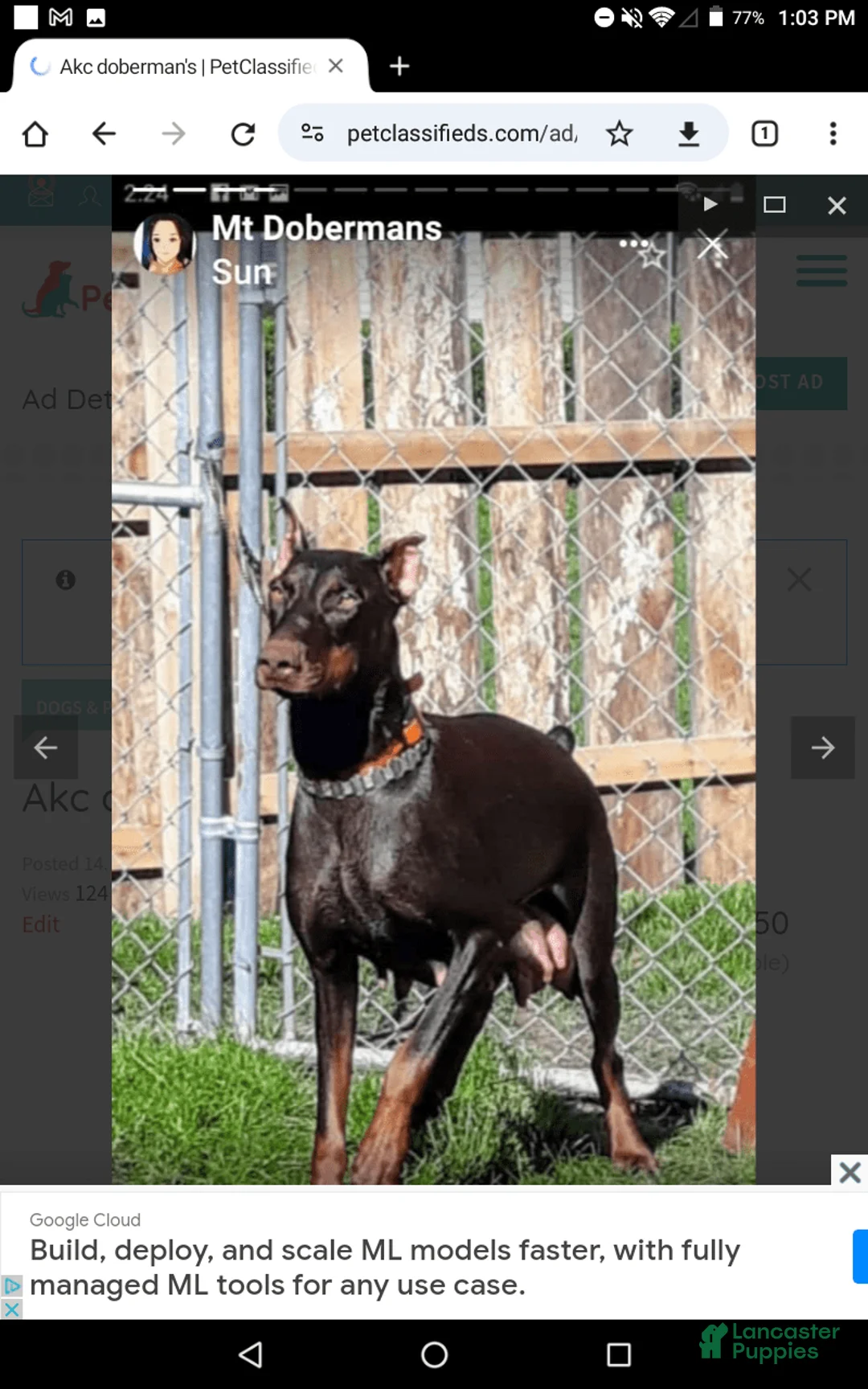
Task: Tap the browser home button
Action: (x=35, y=133)
